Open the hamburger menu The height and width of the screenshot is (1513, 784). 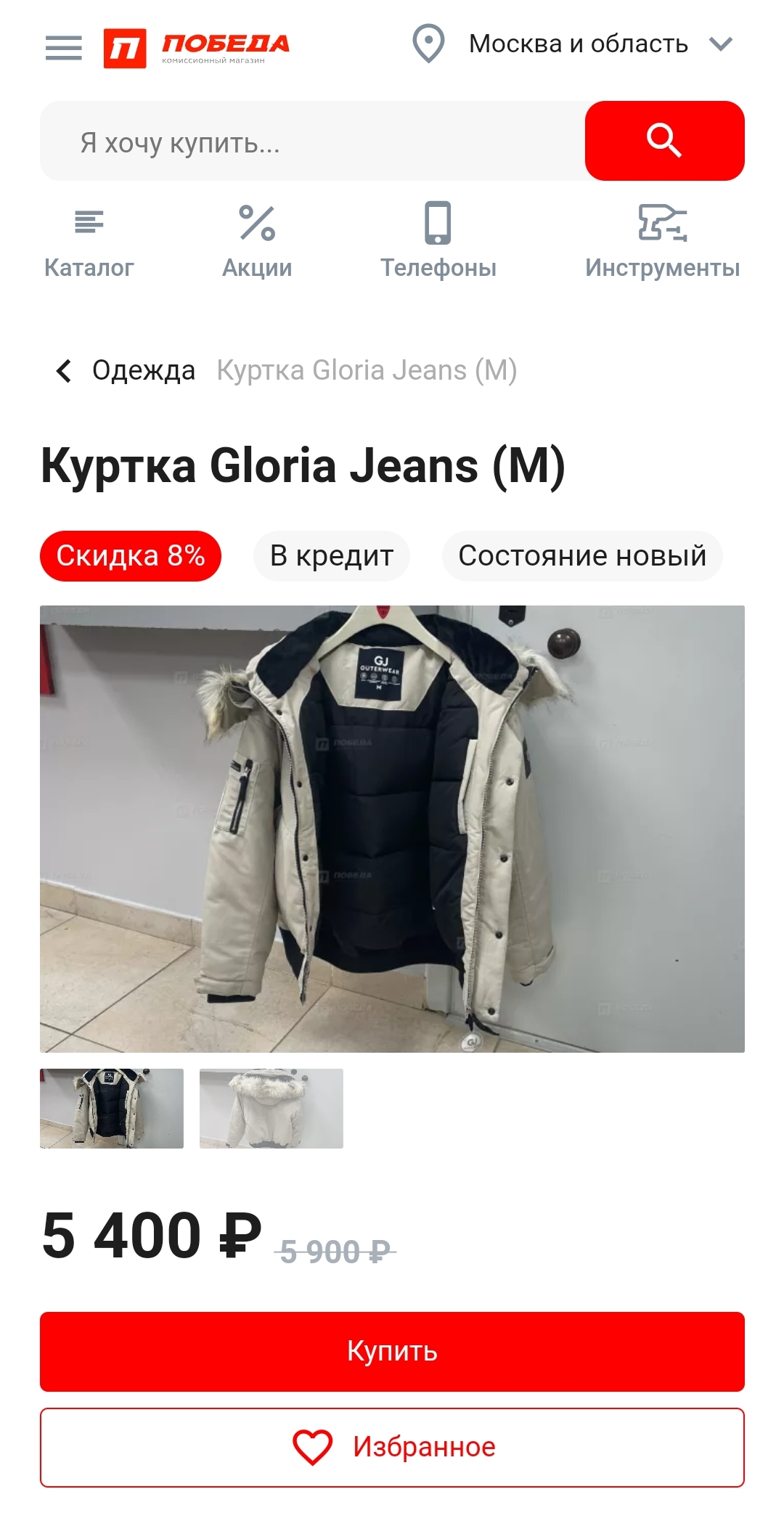[64, 48]
